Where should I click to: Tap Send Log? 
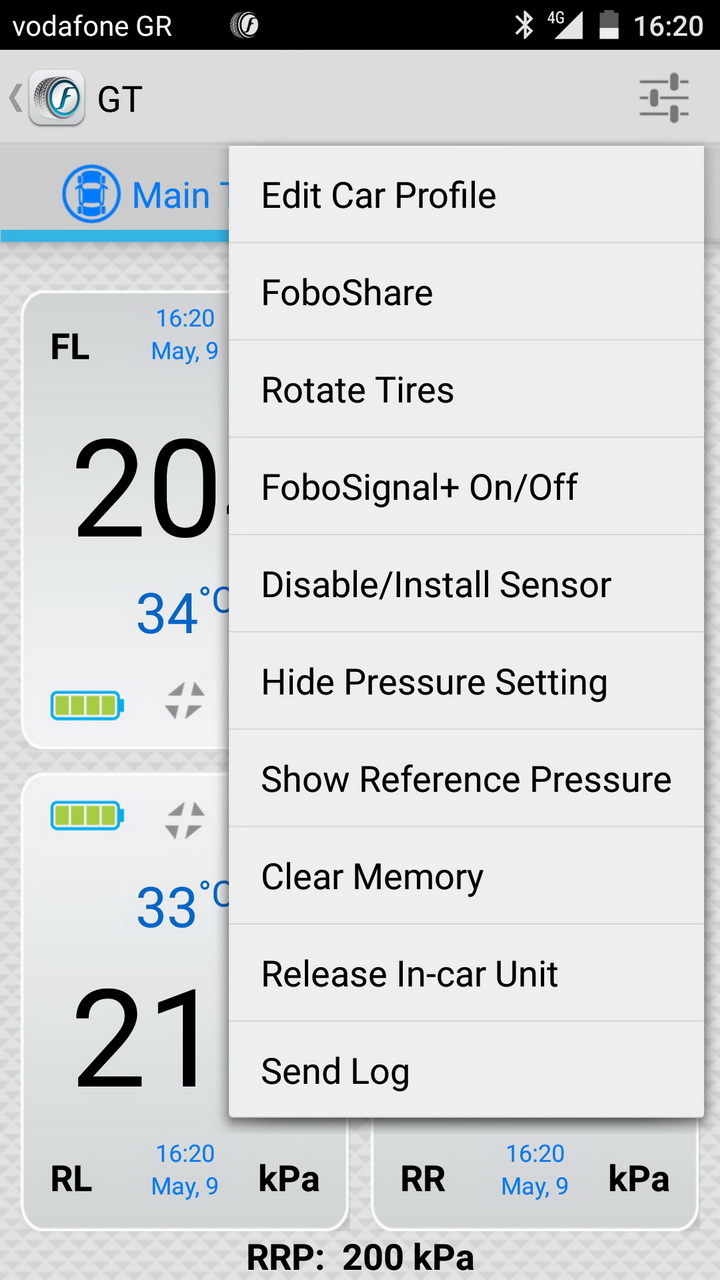[x=466, y=1070]
